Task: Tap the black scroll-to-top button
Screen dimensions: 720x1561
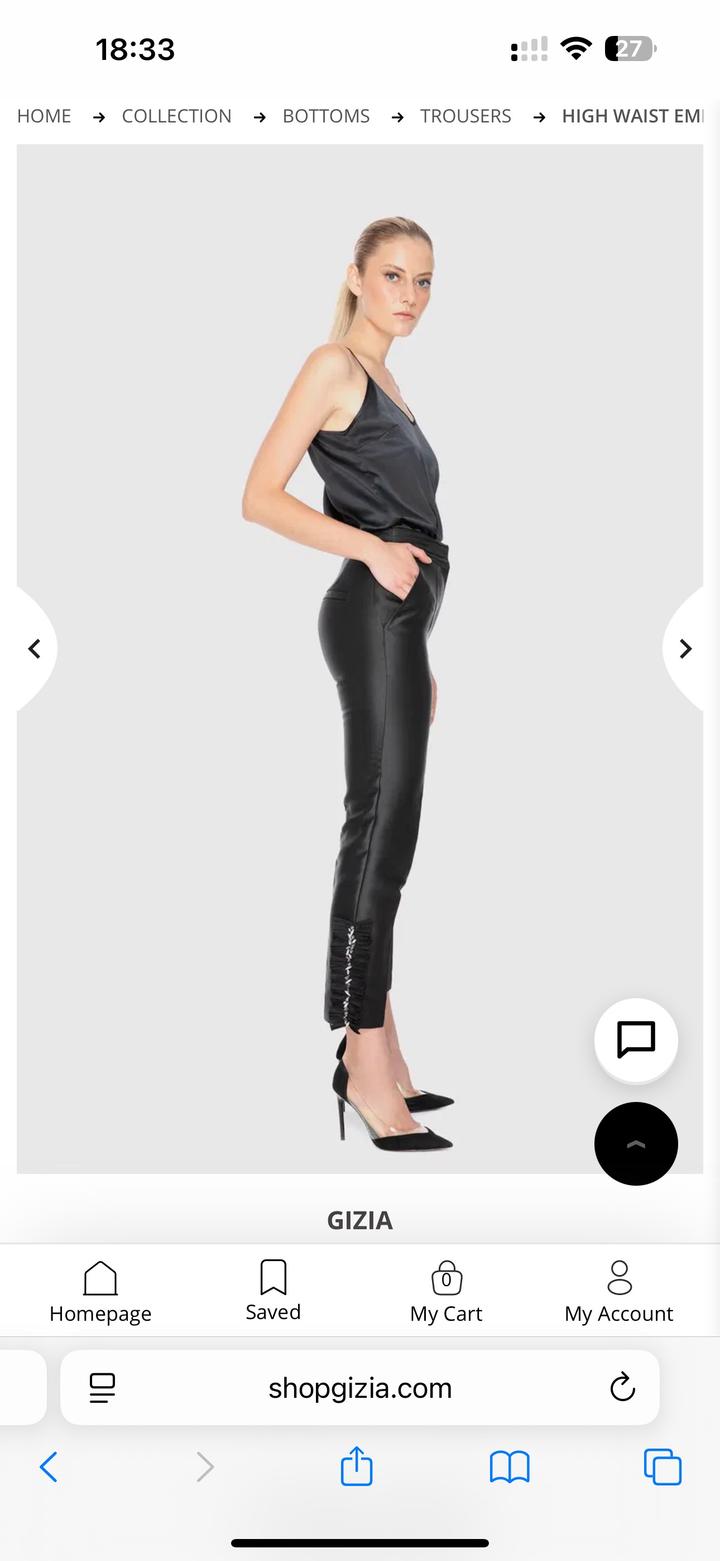Action: pos(636,1144)
